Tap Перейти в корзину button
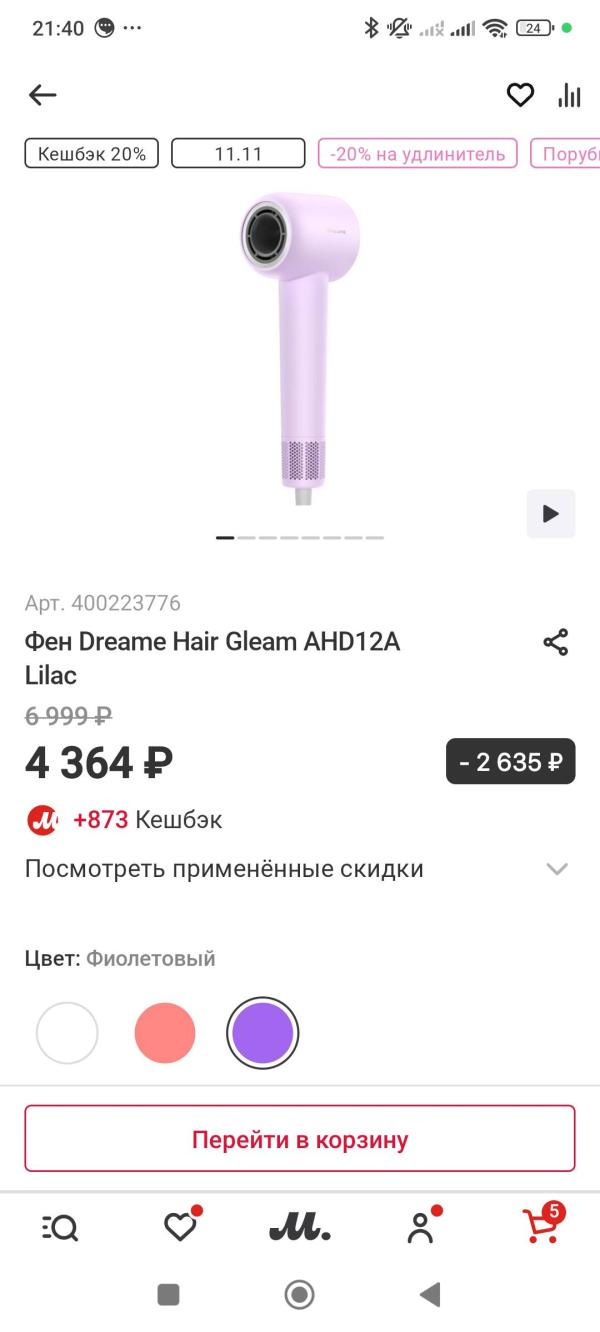 (300, 1138)
